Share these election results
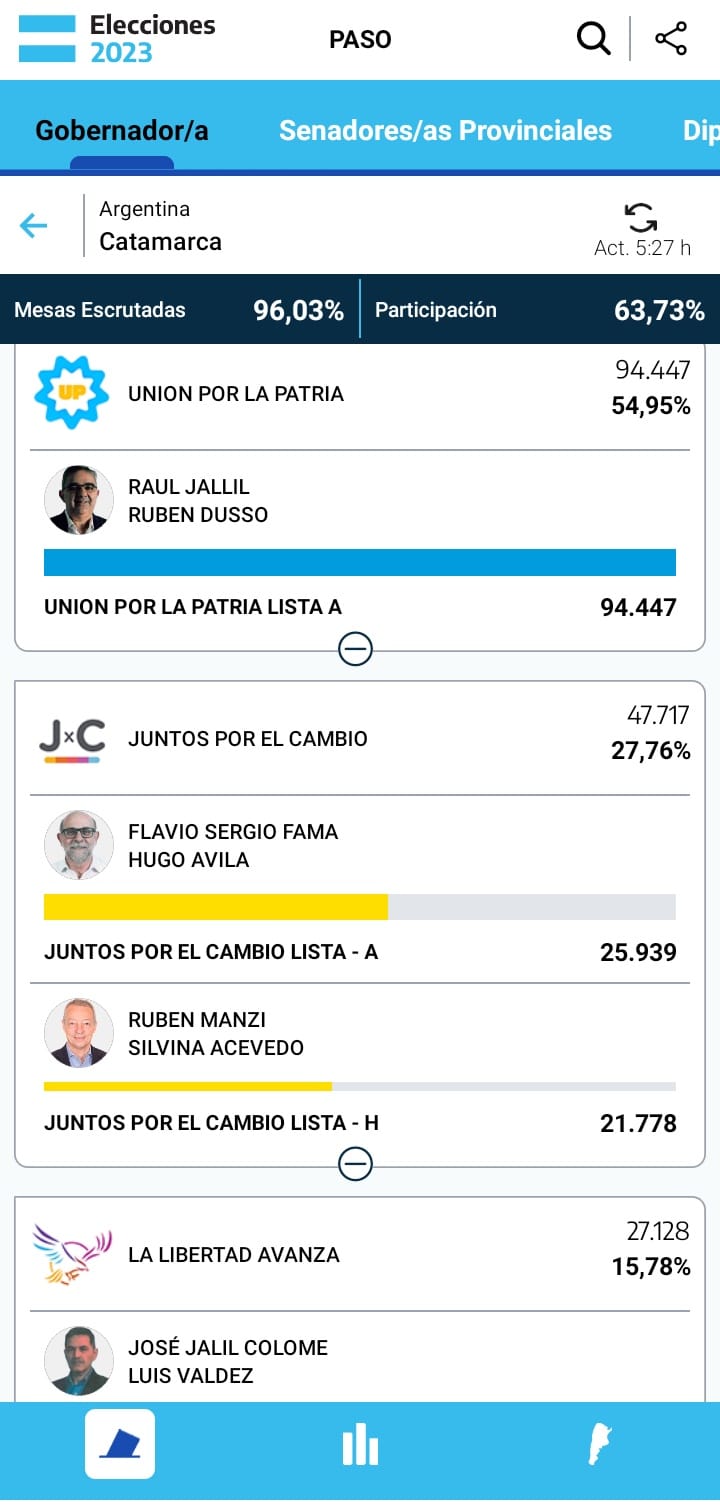 [x=671, y=39]
